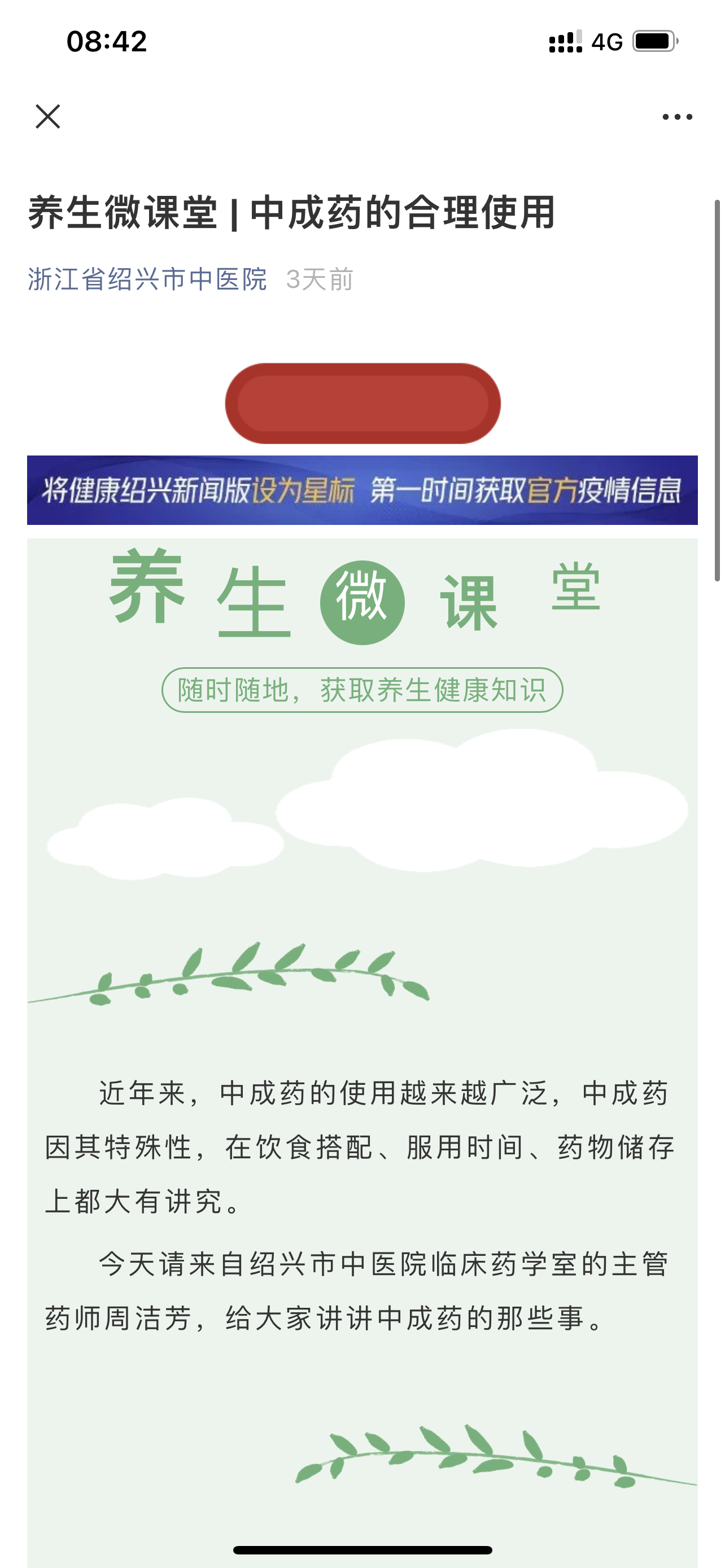
Task: Tap the 健康绍兴新闻版 star banner
Action: coord(362,490)
